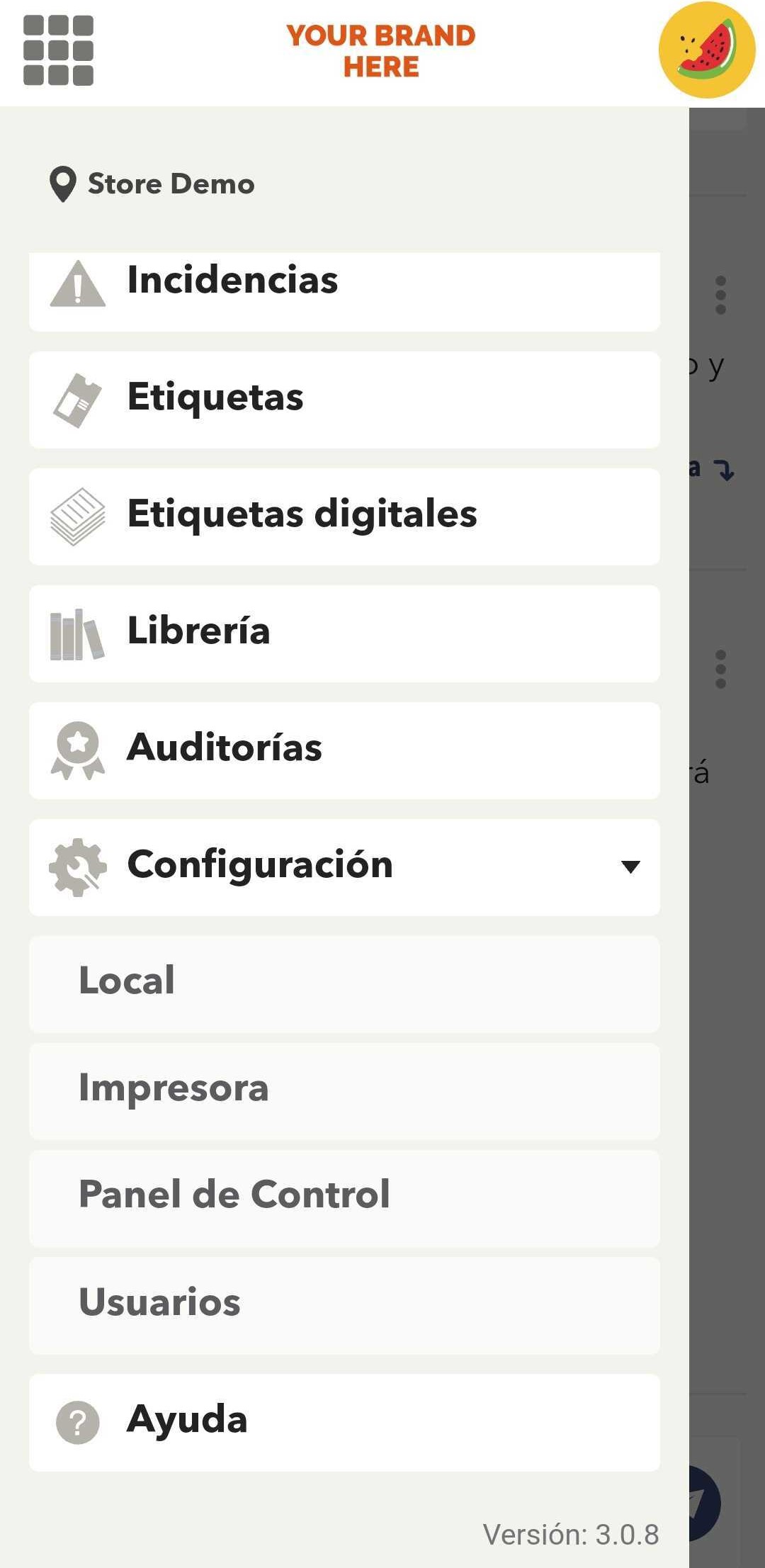Open Local settings
Screen dimensions: 765x1568
point(344,984)
